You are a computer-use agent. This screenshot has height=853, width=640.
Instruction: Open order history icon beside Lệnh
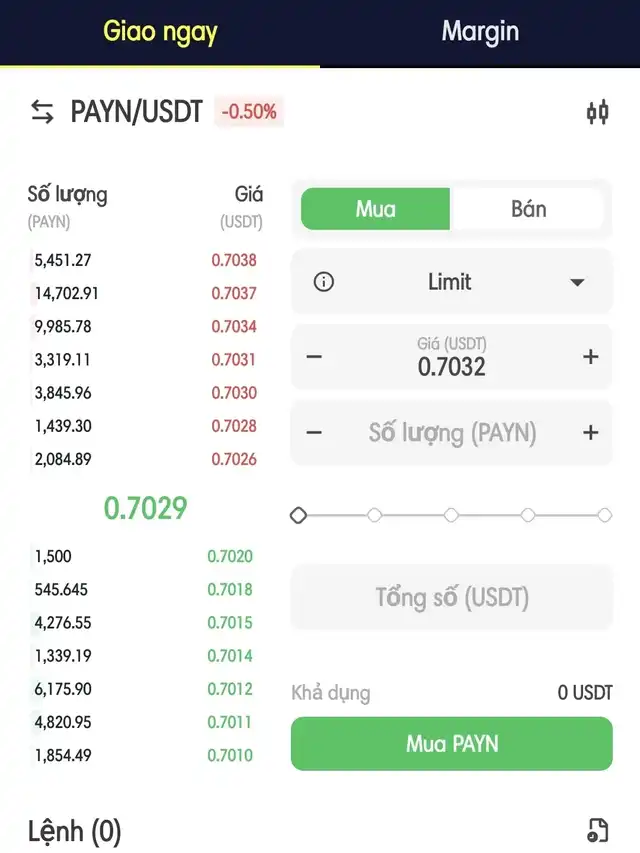pos(597,830)
